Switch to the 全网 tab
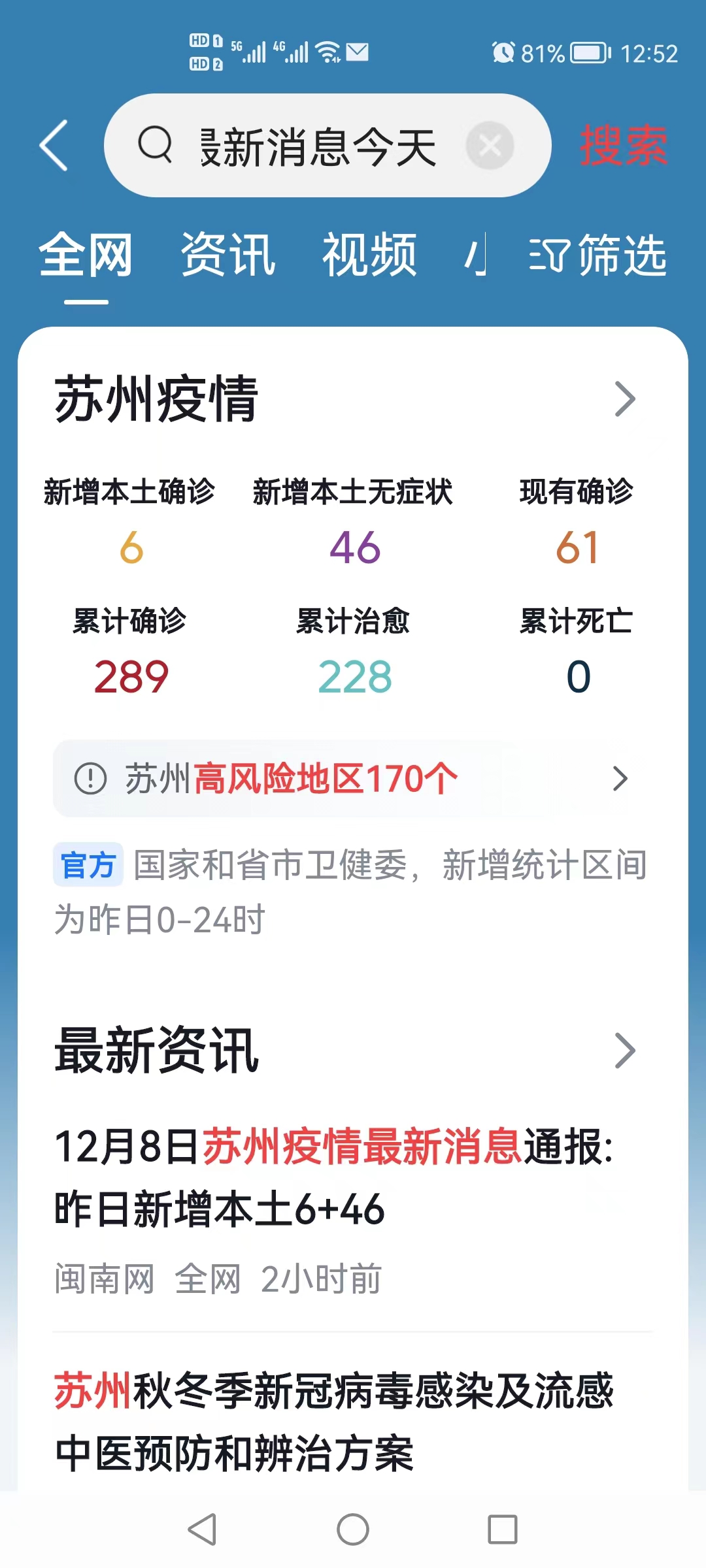Screen dimensions: 706x1568 pyautogui.click(x=86, y=255)
